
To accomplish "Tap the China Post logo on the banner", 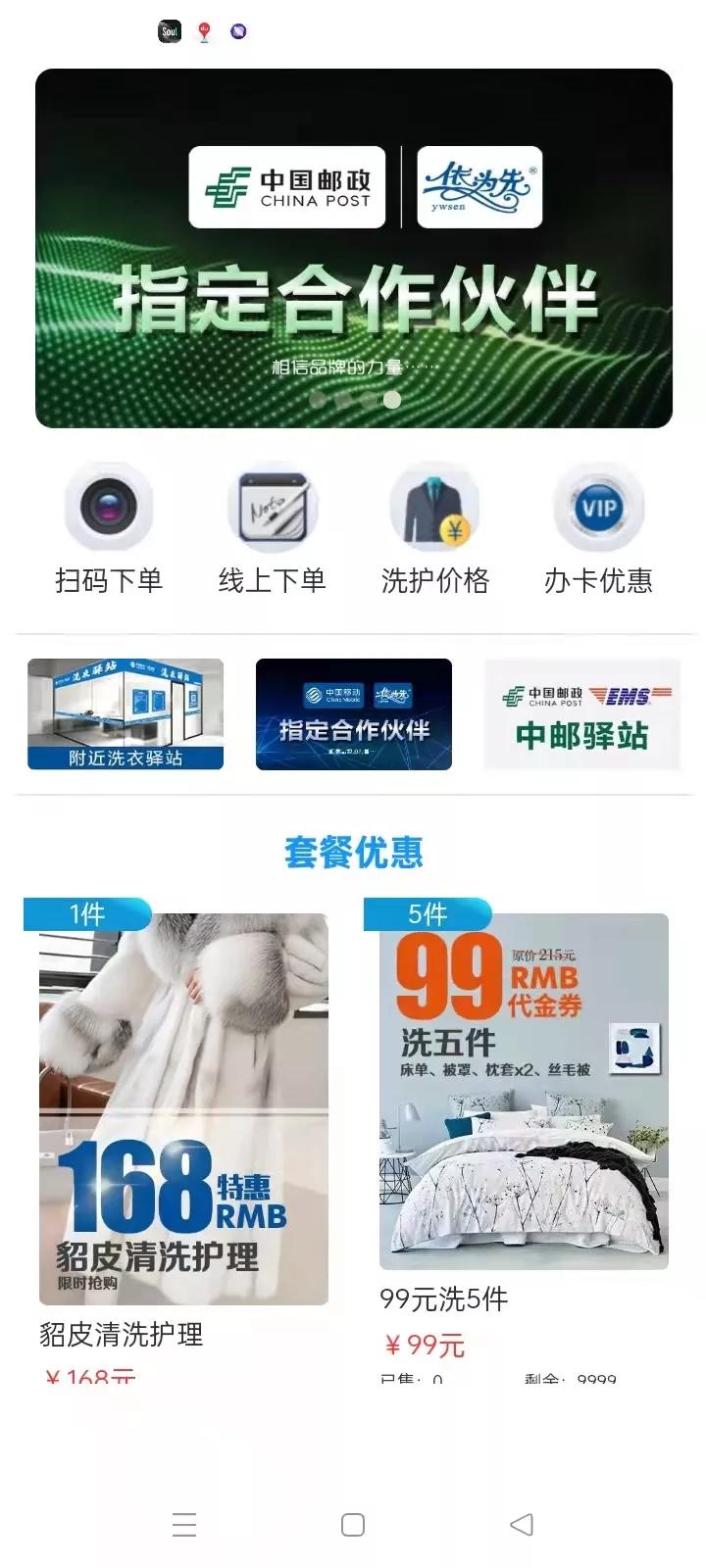I will coord(285,187).
